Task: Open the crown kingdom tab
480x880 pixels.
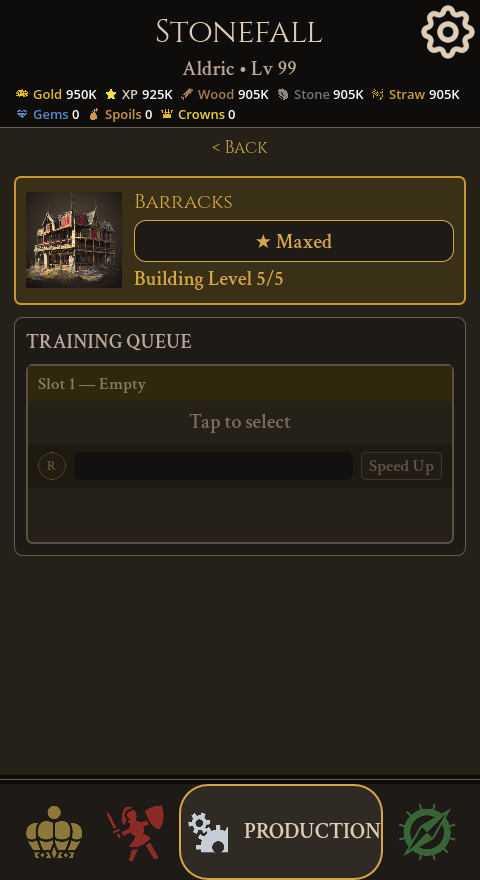Action: tap(54, 832)
